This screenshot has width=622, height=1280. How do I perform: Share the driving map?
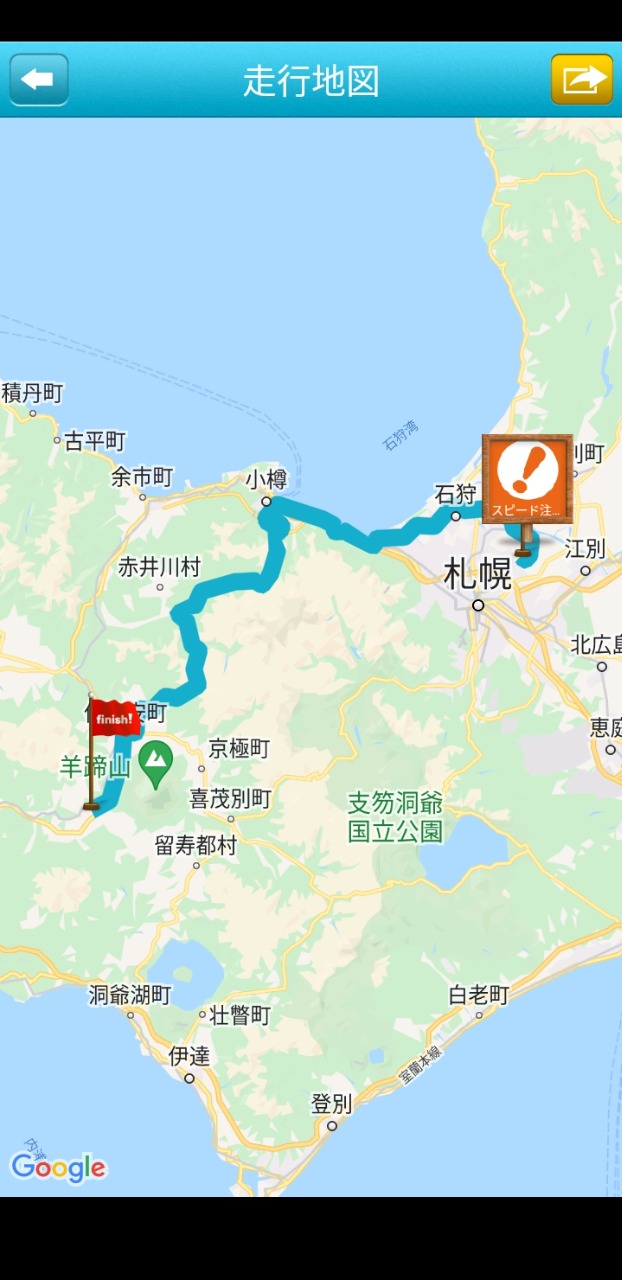pos(582,80)
